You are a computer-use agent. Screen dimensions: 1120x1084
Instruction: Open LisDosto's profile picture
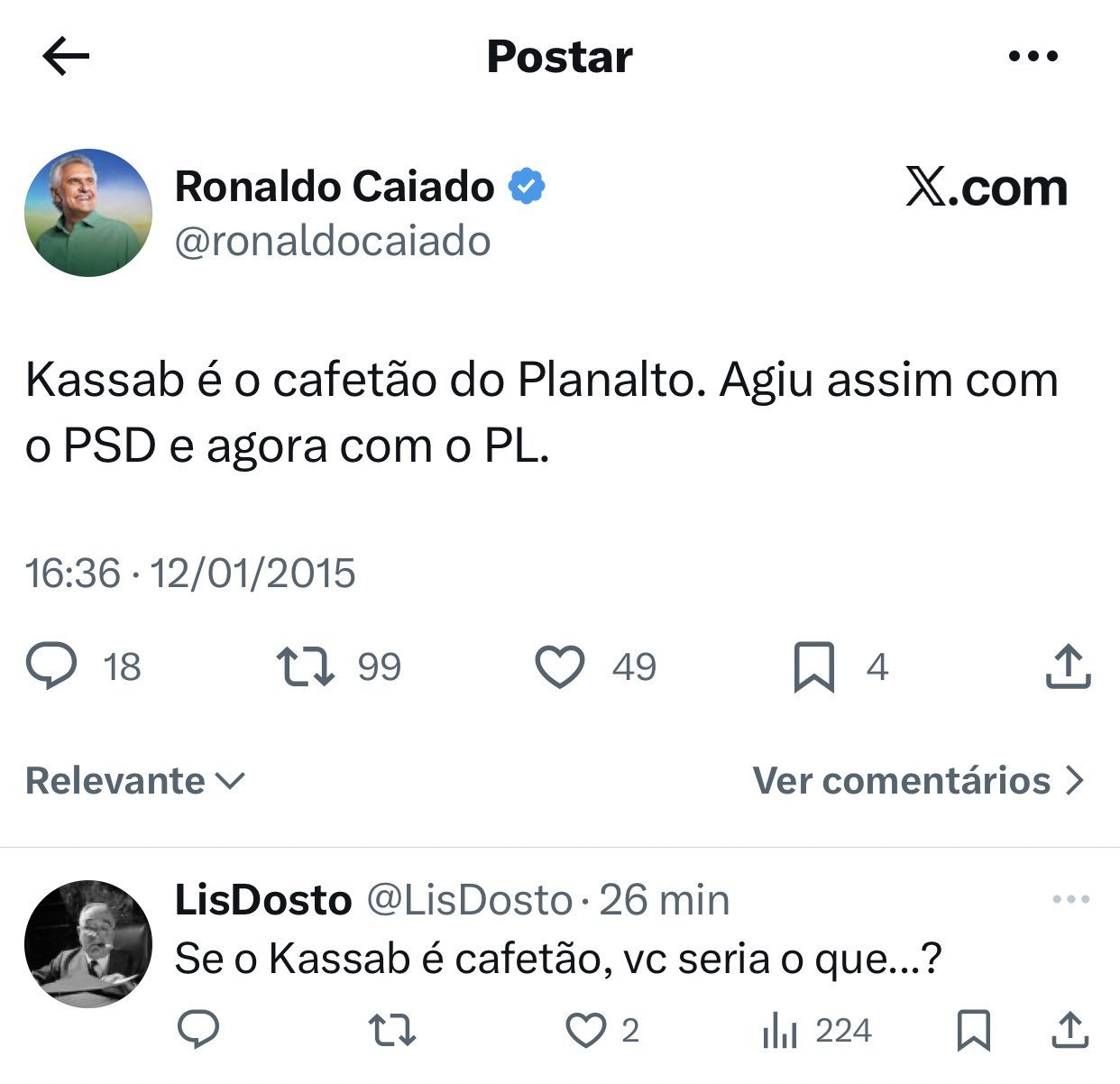click(x=88, y=943)
